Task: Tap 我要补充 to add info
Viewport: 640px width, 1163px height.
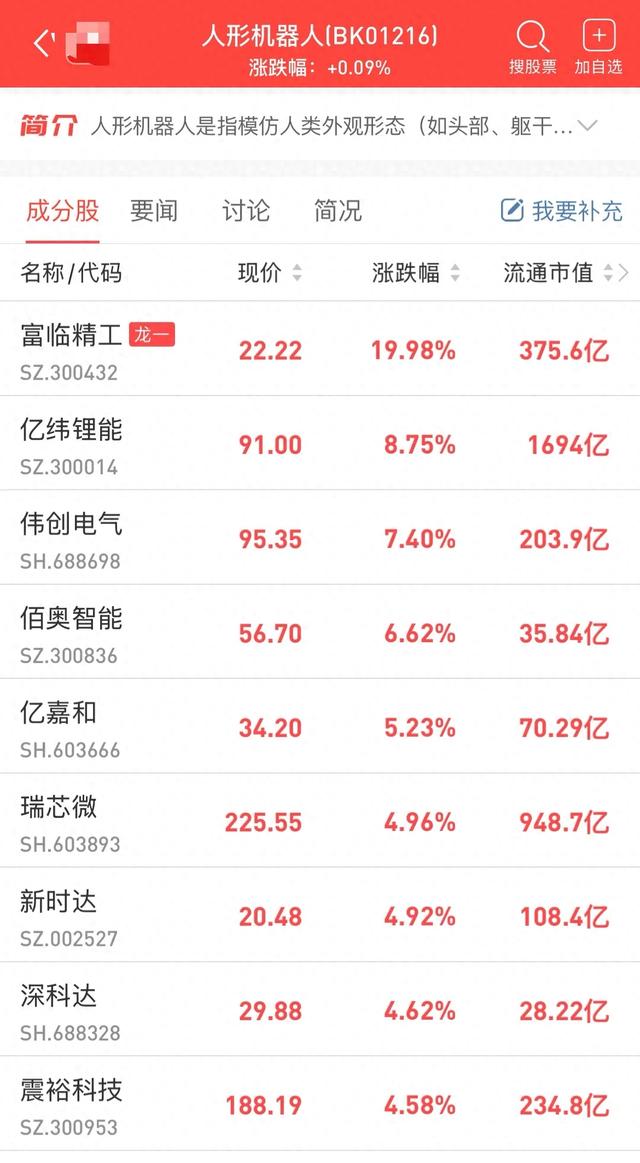Action: 562,211
